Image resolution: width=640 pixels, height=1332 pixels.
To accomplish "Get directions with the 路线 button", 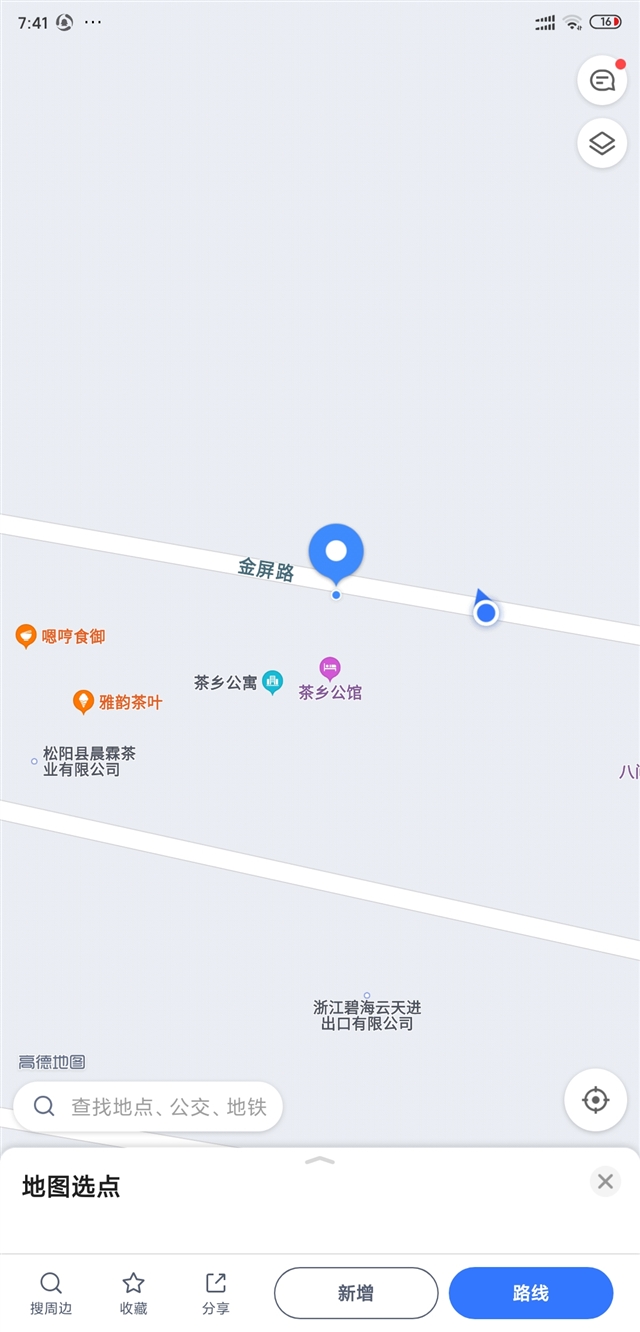I will coord(530,1293).
